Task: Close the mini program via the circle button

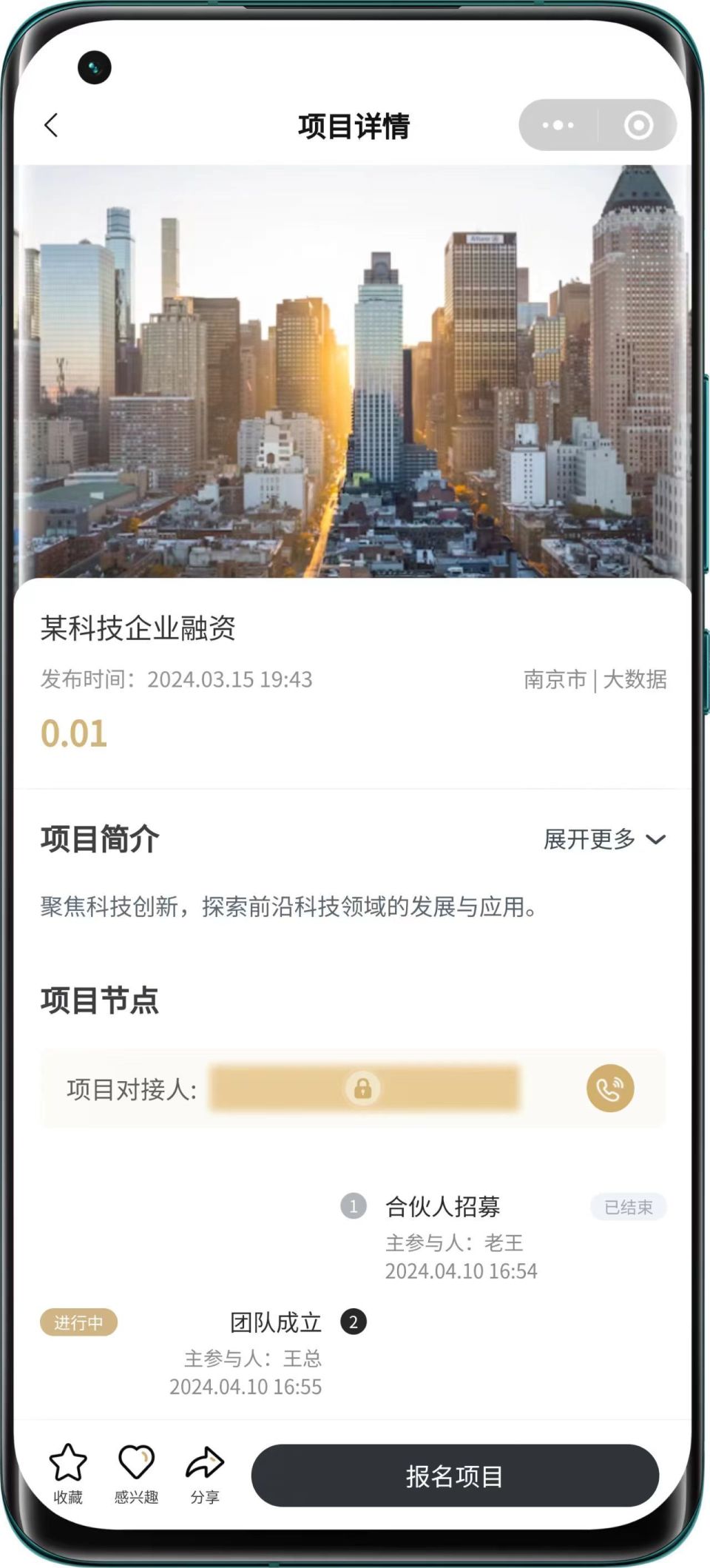Action: (638, 125)
